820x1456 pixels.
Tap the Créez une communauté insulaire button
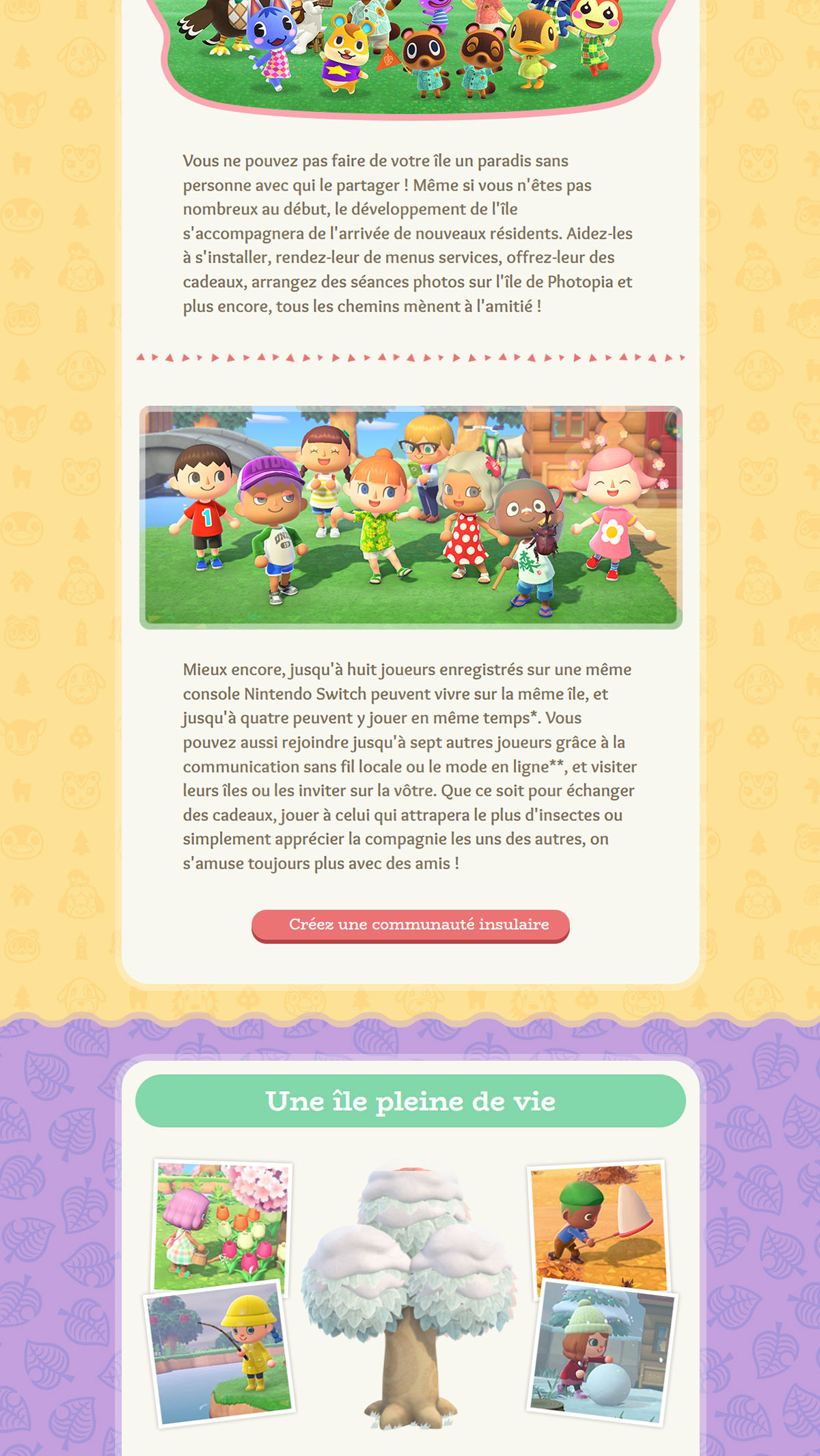(x=411, y=926)
